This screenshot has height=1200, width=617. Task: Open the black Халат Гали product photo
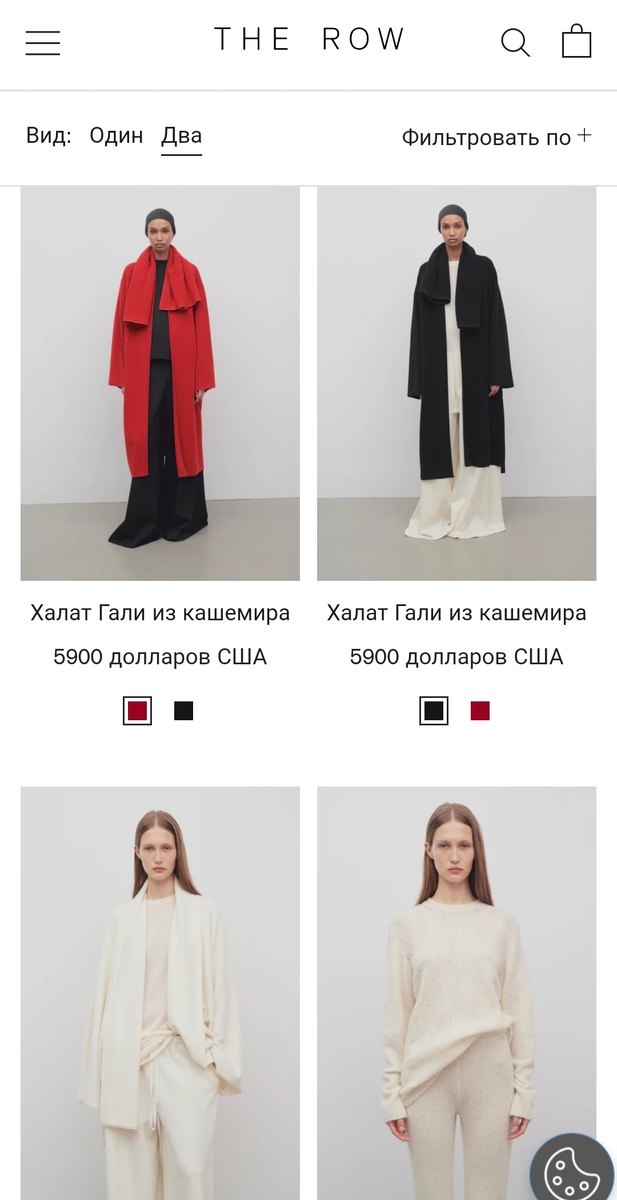456,383
